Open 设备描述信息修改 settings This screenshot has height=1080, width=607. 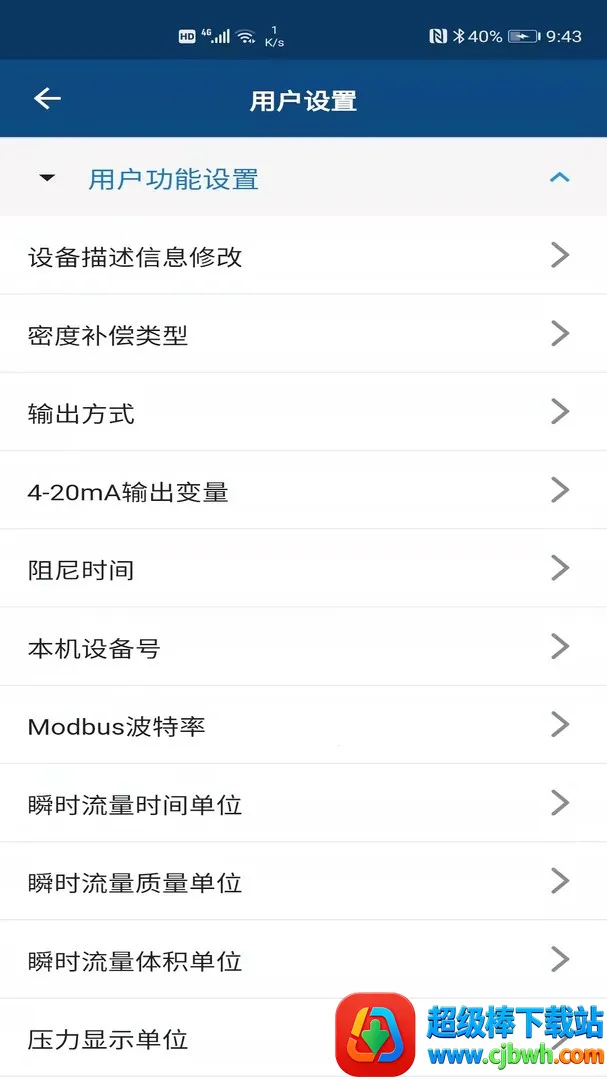[303, 256]
